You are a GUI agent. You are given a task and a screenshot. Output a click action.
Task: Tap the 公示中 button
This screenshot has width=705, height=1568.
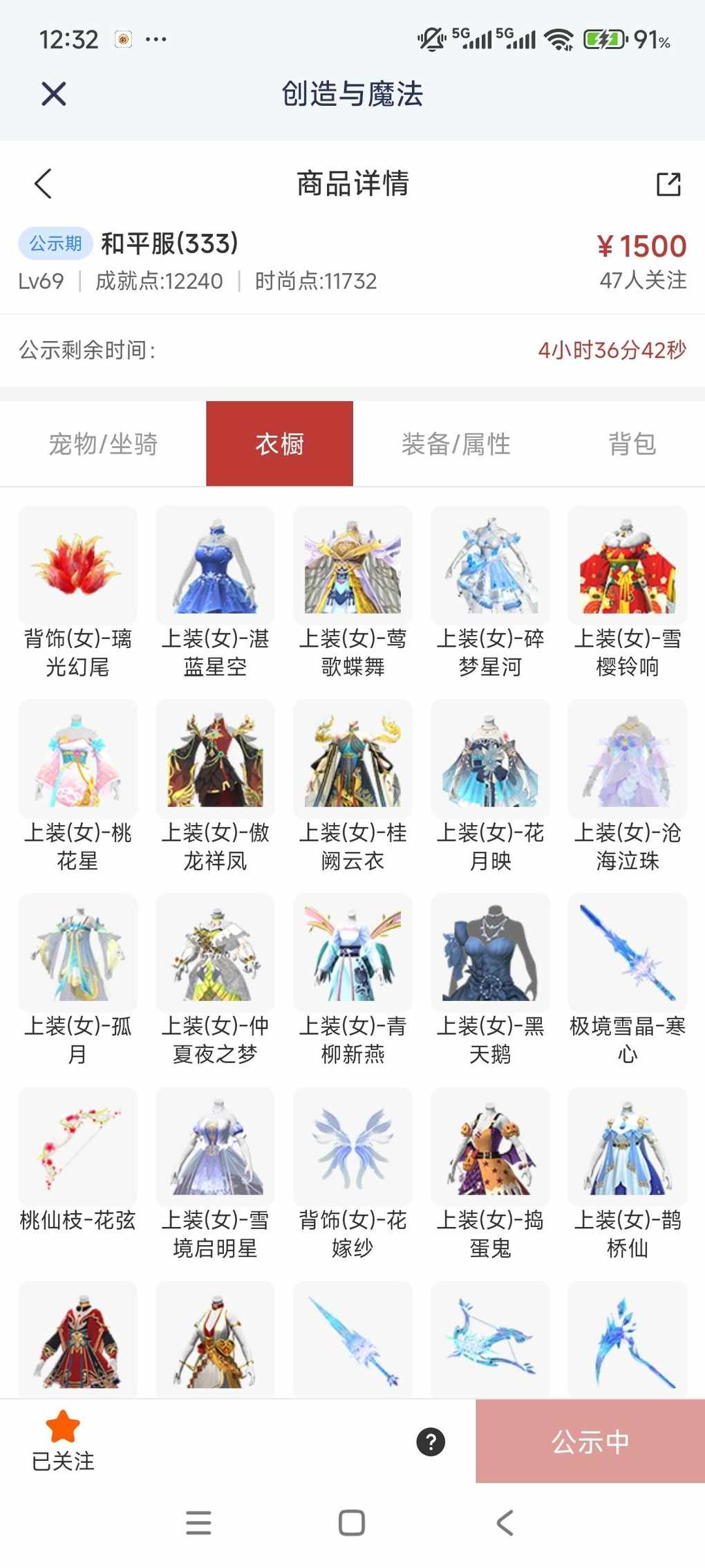[590, 1441]
